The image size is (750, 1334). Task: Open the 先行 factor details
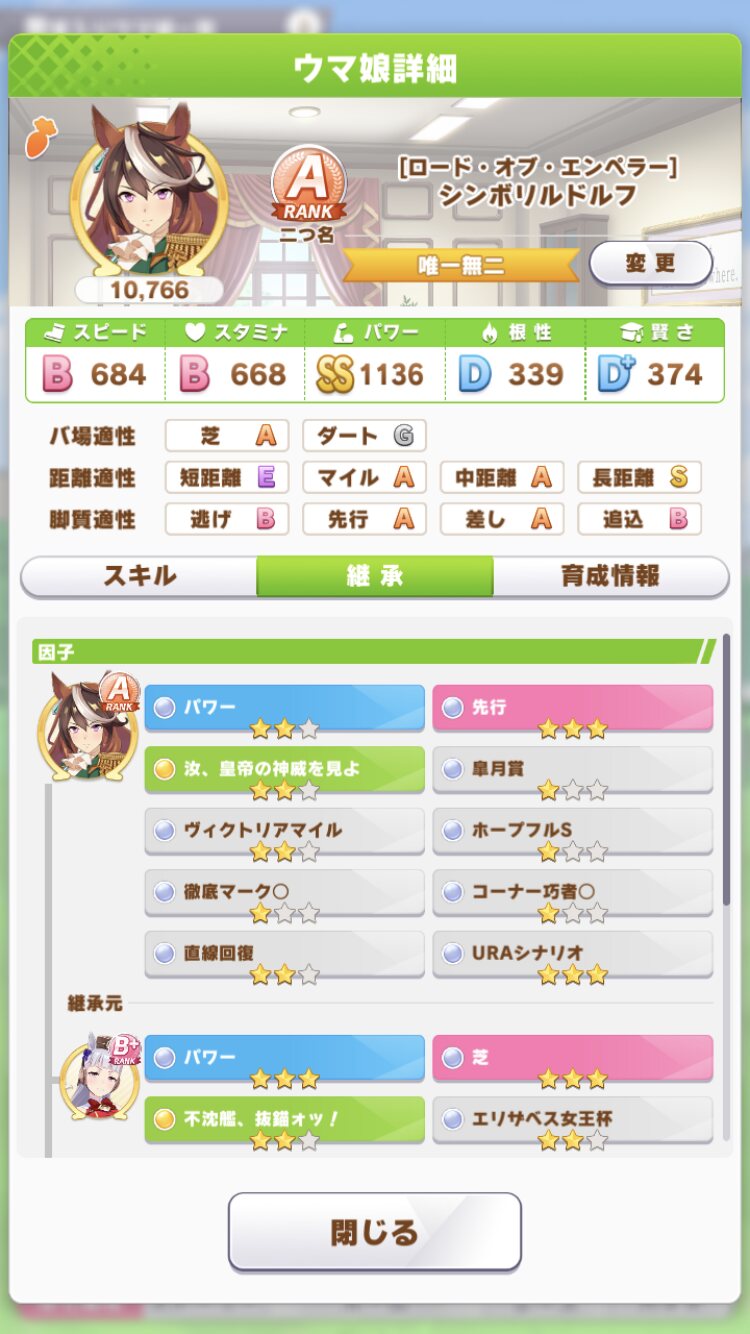pyautogui.click(x=572, y=707)
